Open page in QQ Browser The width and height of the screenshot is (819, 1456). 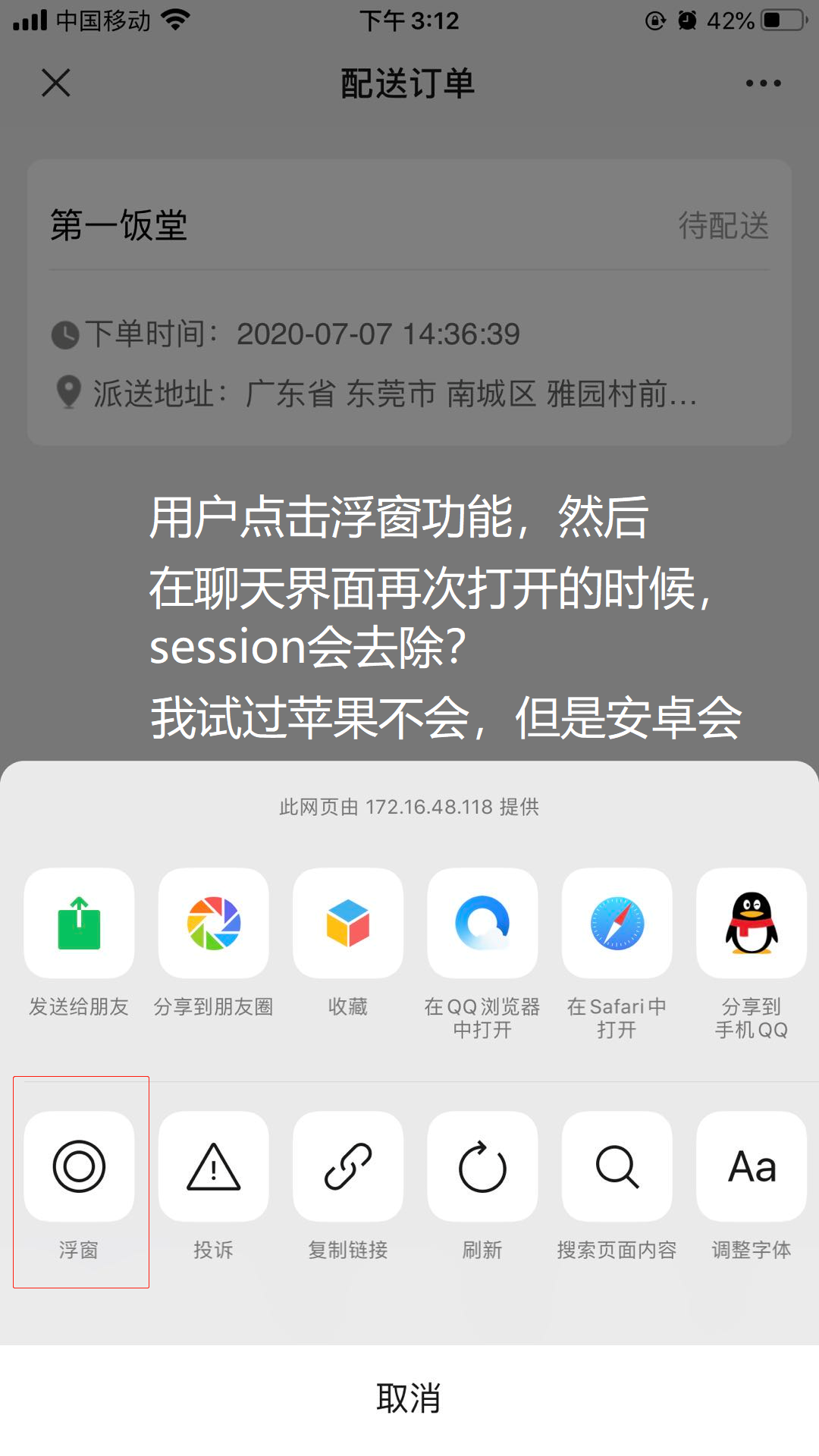(482, 923)
